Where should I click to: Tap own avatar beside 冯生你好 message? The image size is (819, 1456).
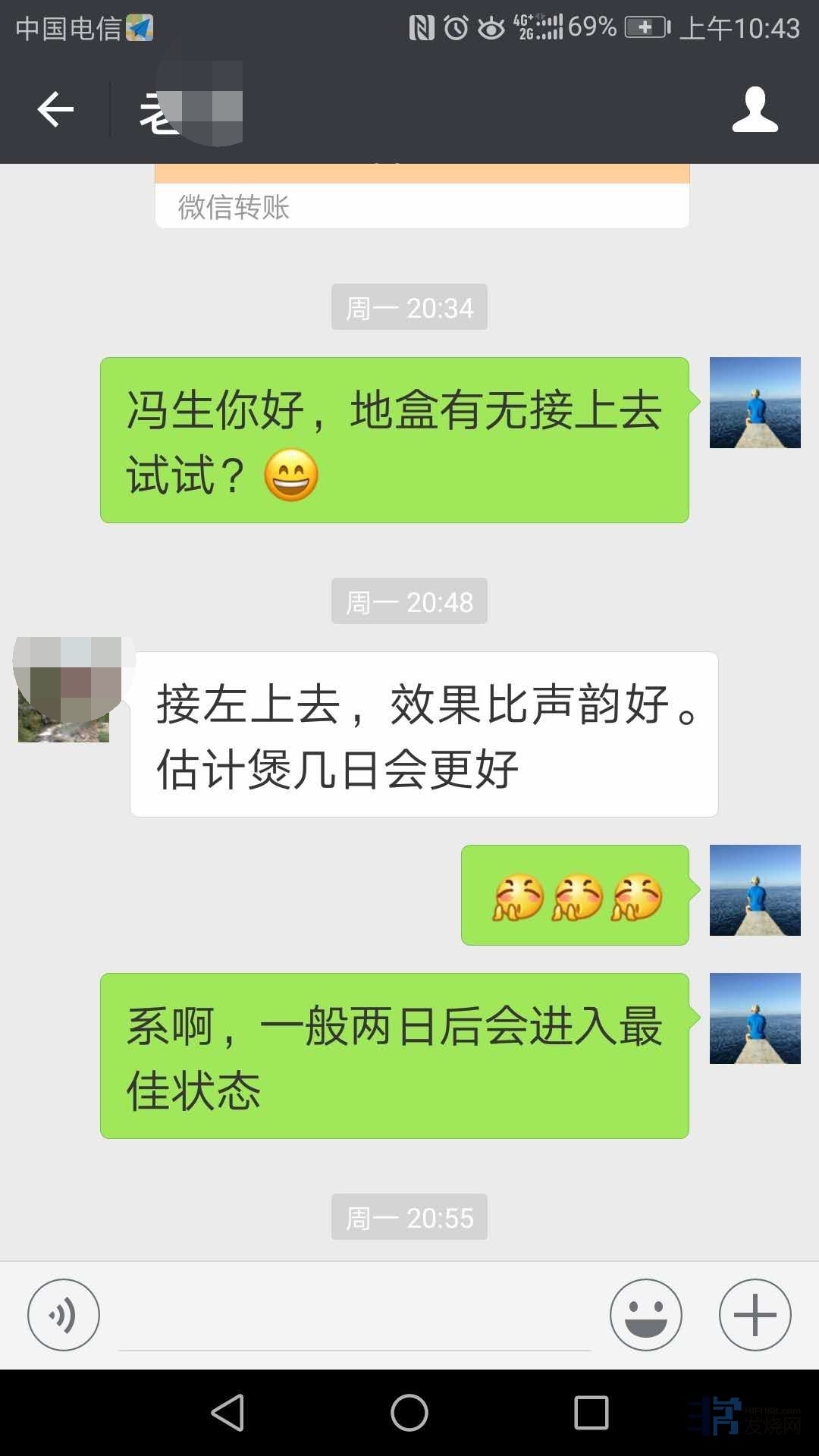tap(755, 403)
